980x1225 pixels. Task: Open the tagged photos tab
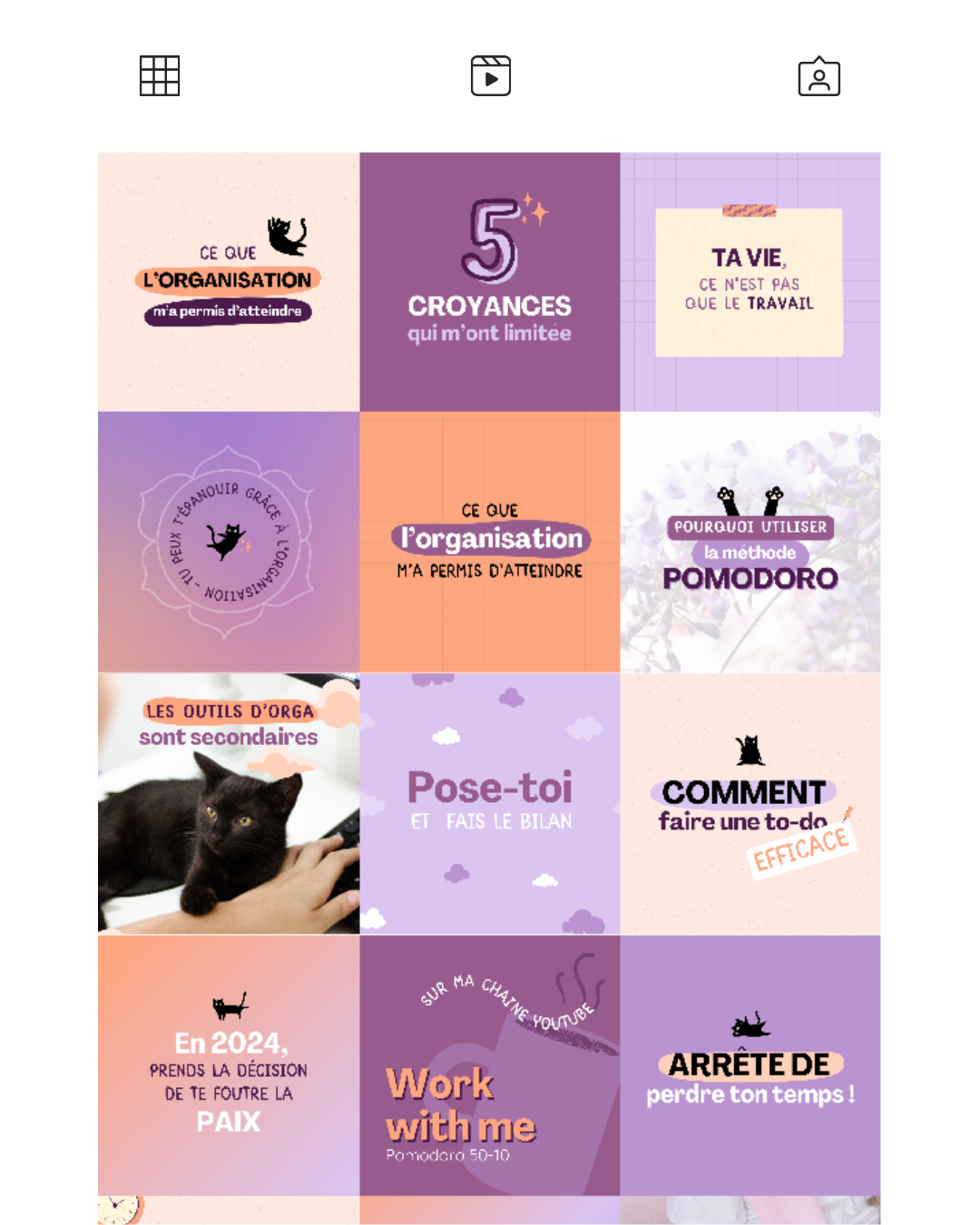(x=818, y=76)
